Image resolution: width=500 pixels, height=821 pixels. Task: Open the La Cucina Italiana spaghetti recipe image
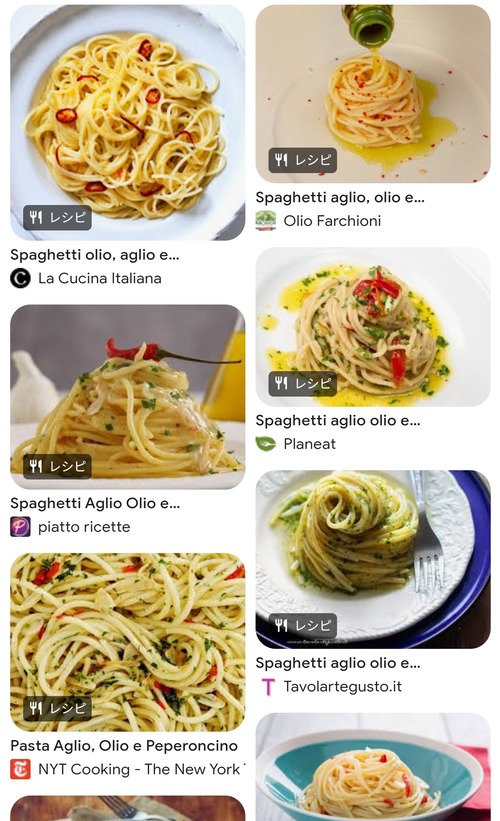click(127, 123)
